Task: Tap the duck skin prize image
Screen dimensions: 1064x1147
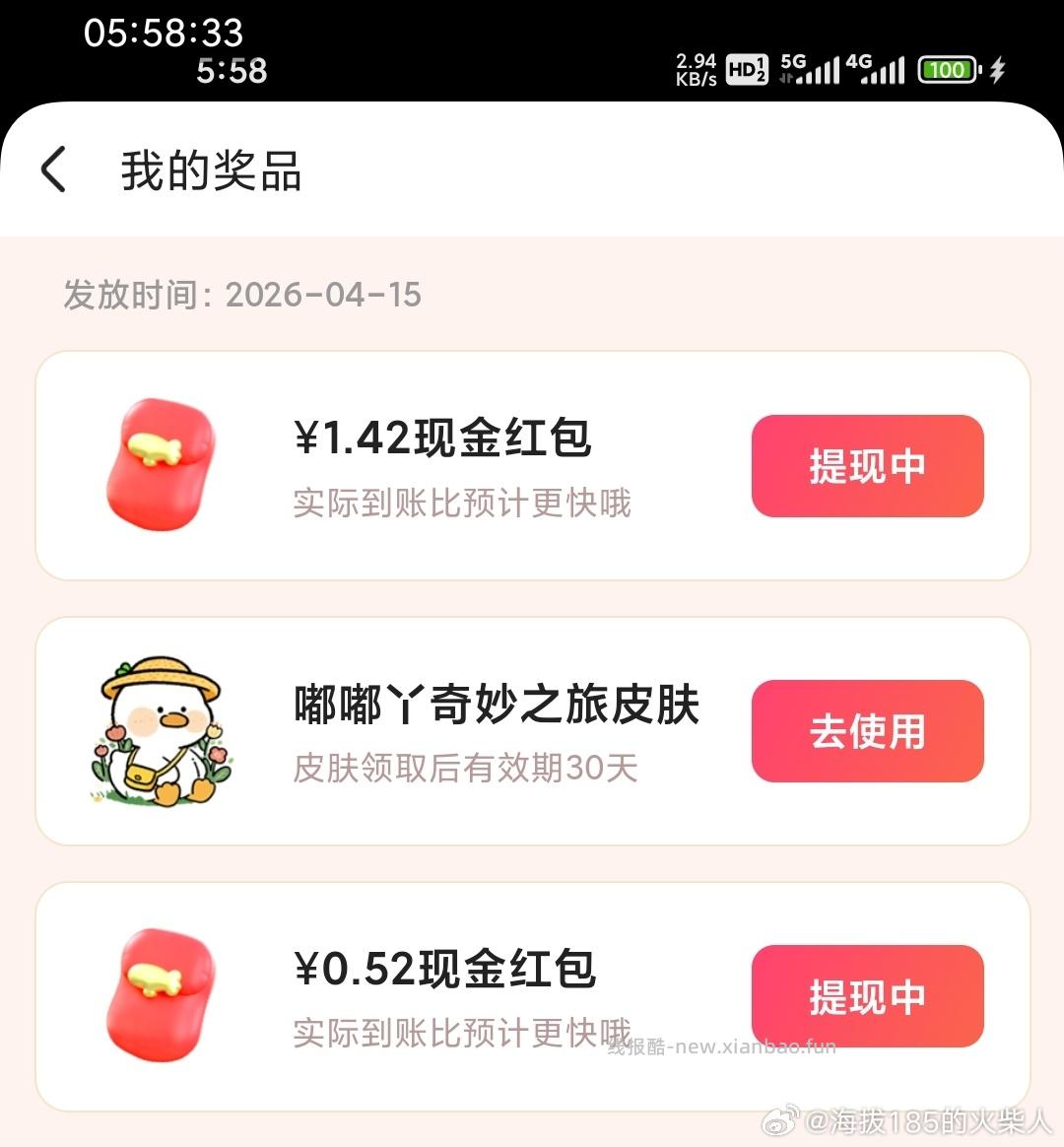Action: [x=161, y=731]
